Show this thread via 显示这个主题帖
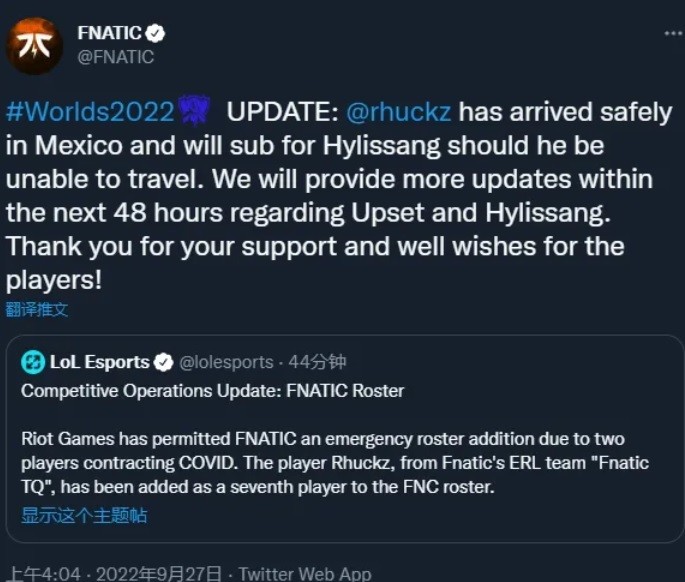The width and height of the screenshot is (685, 582). coord(84,515)
